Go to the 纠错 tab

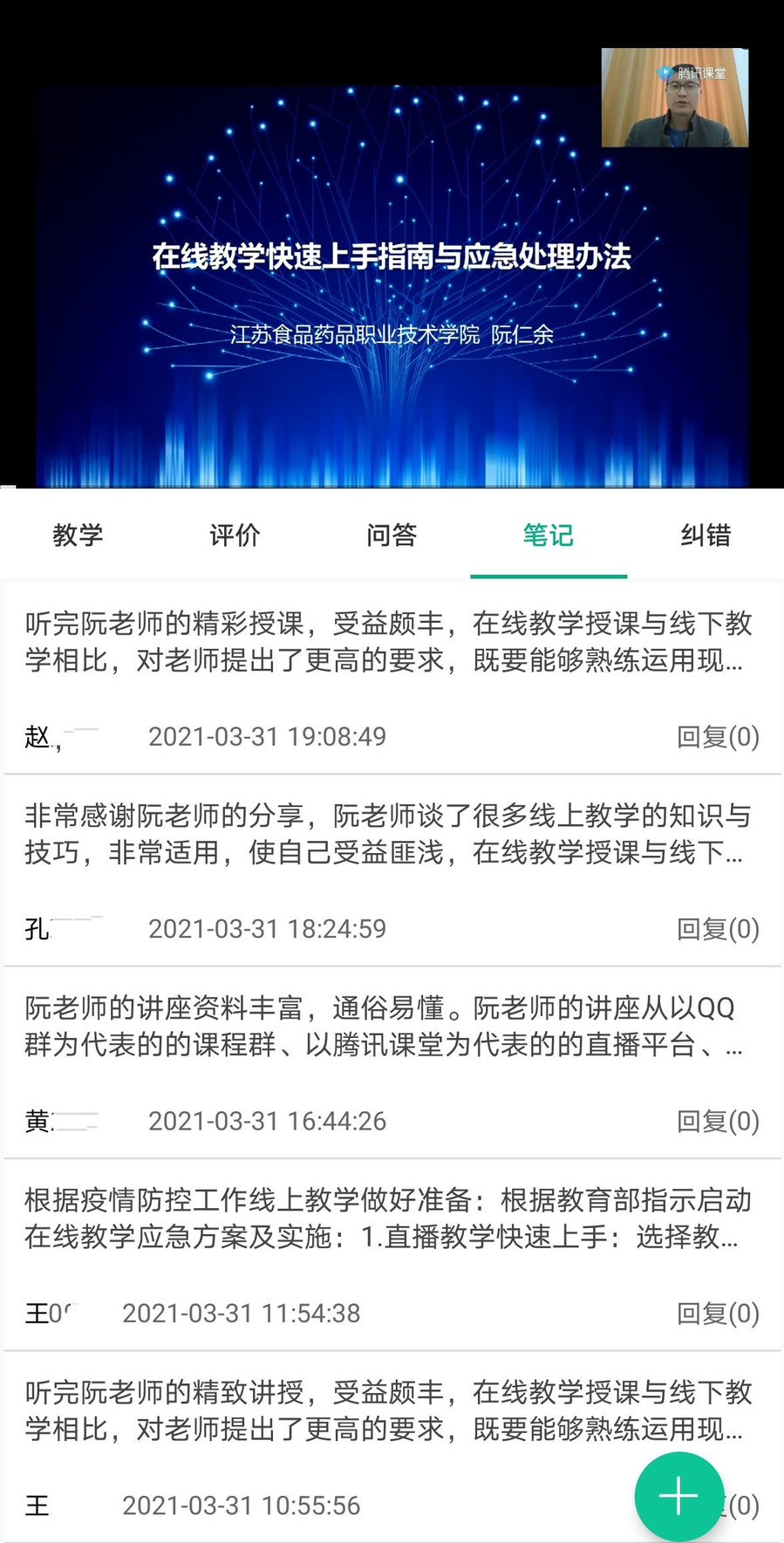click(x=706, y=535)
